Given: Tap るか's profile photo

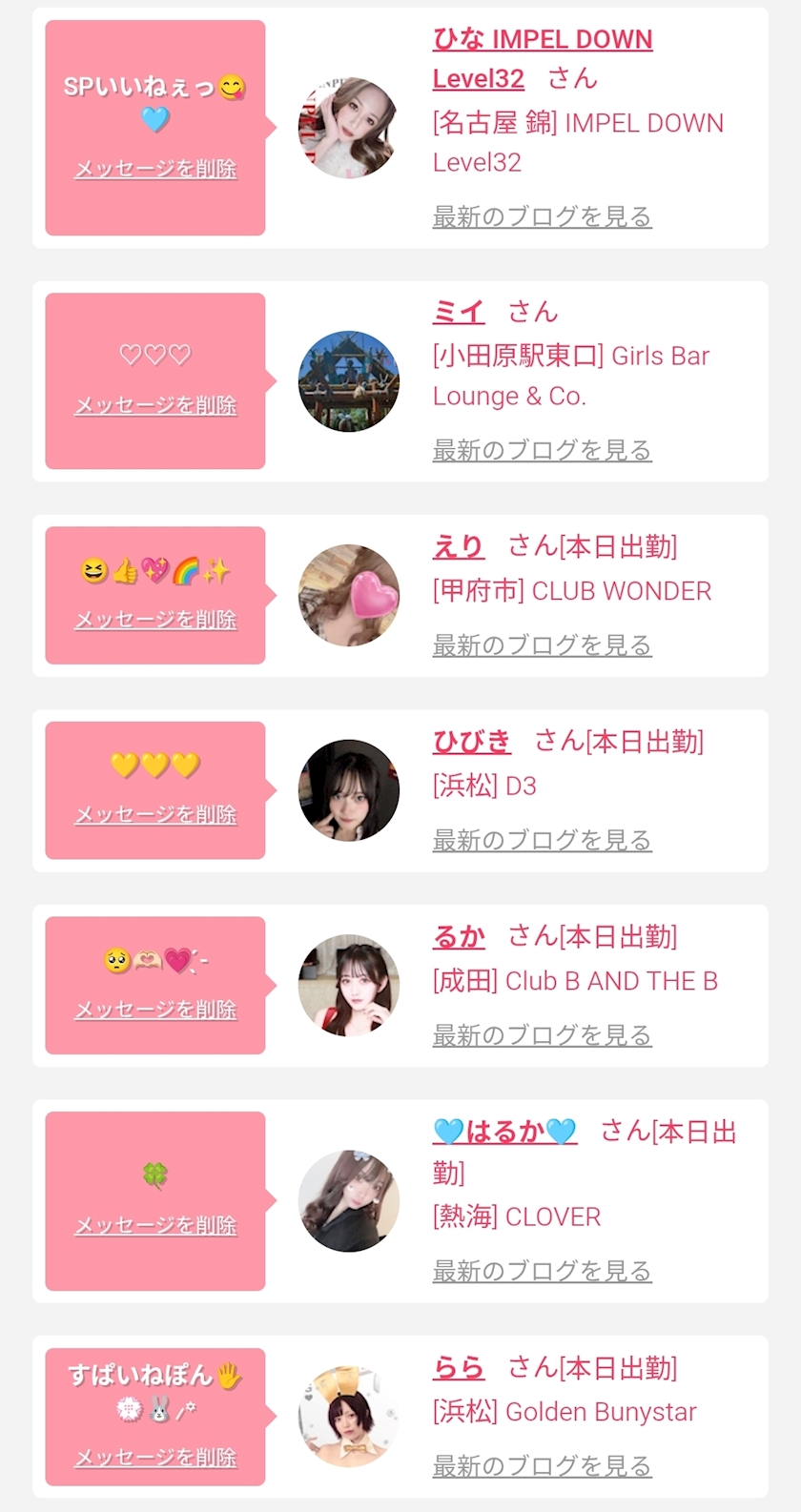Looking at the screenshot, I should 349,985.
